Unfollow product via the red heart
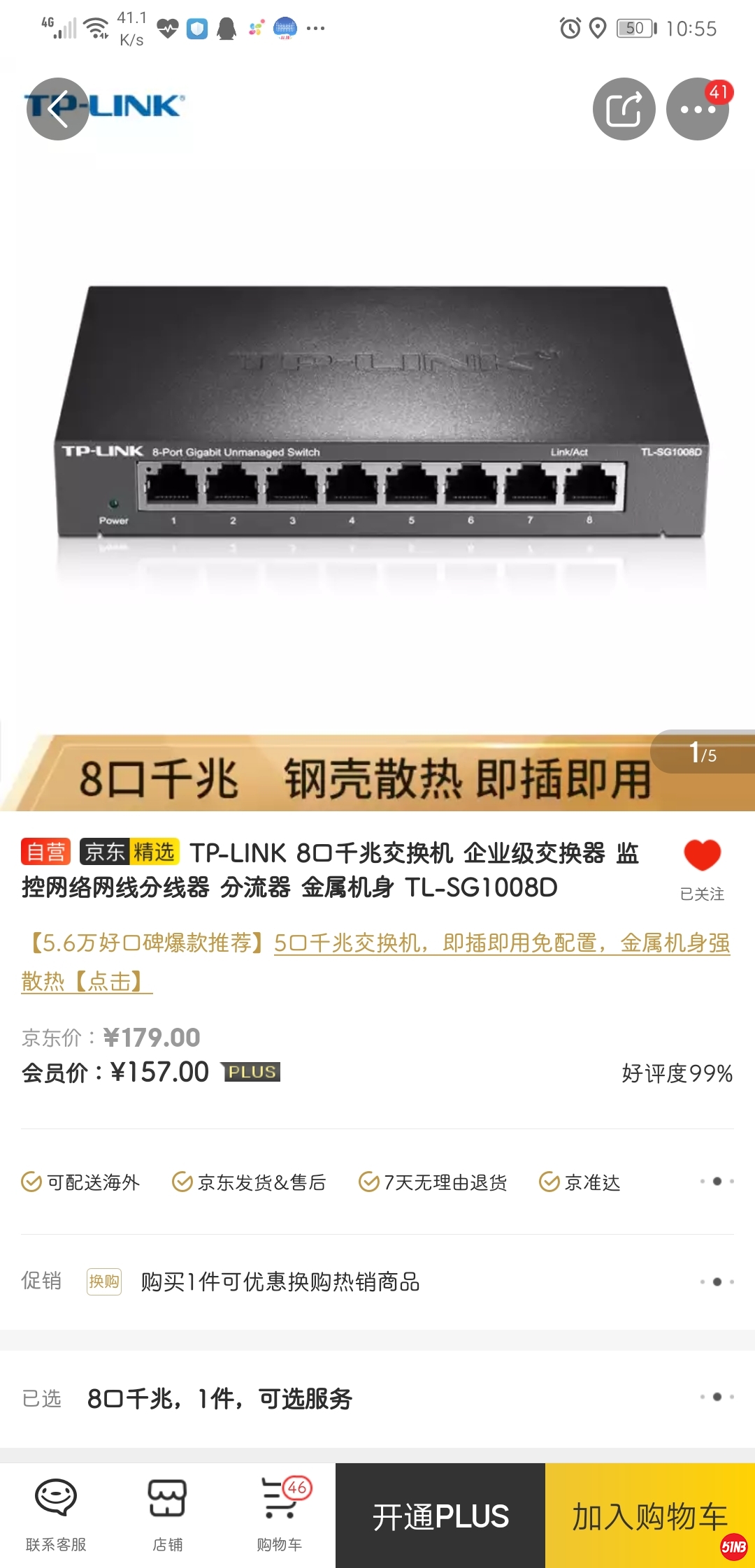 pos(702,856)
